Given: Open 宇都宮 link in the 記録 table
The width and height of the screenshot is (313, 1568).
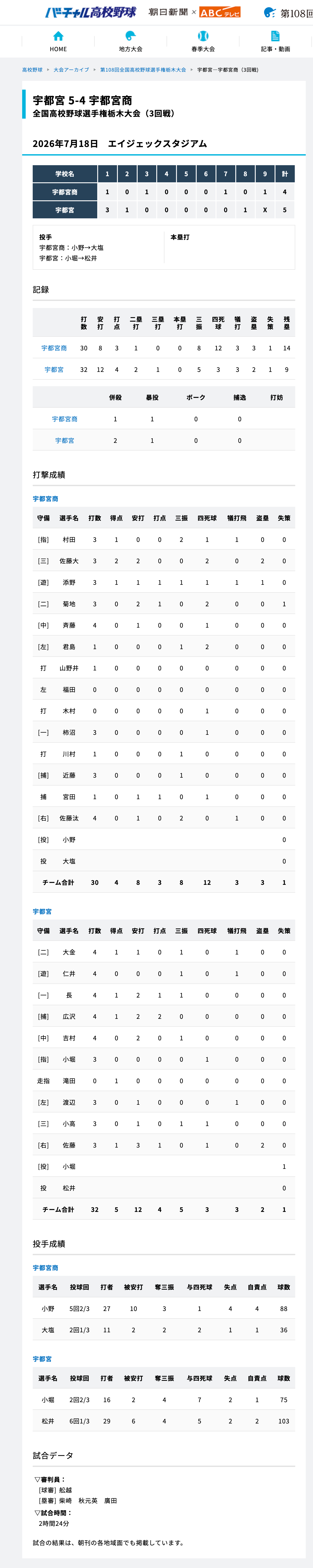Looking at the screenshot, I should [x=54, y=369].
